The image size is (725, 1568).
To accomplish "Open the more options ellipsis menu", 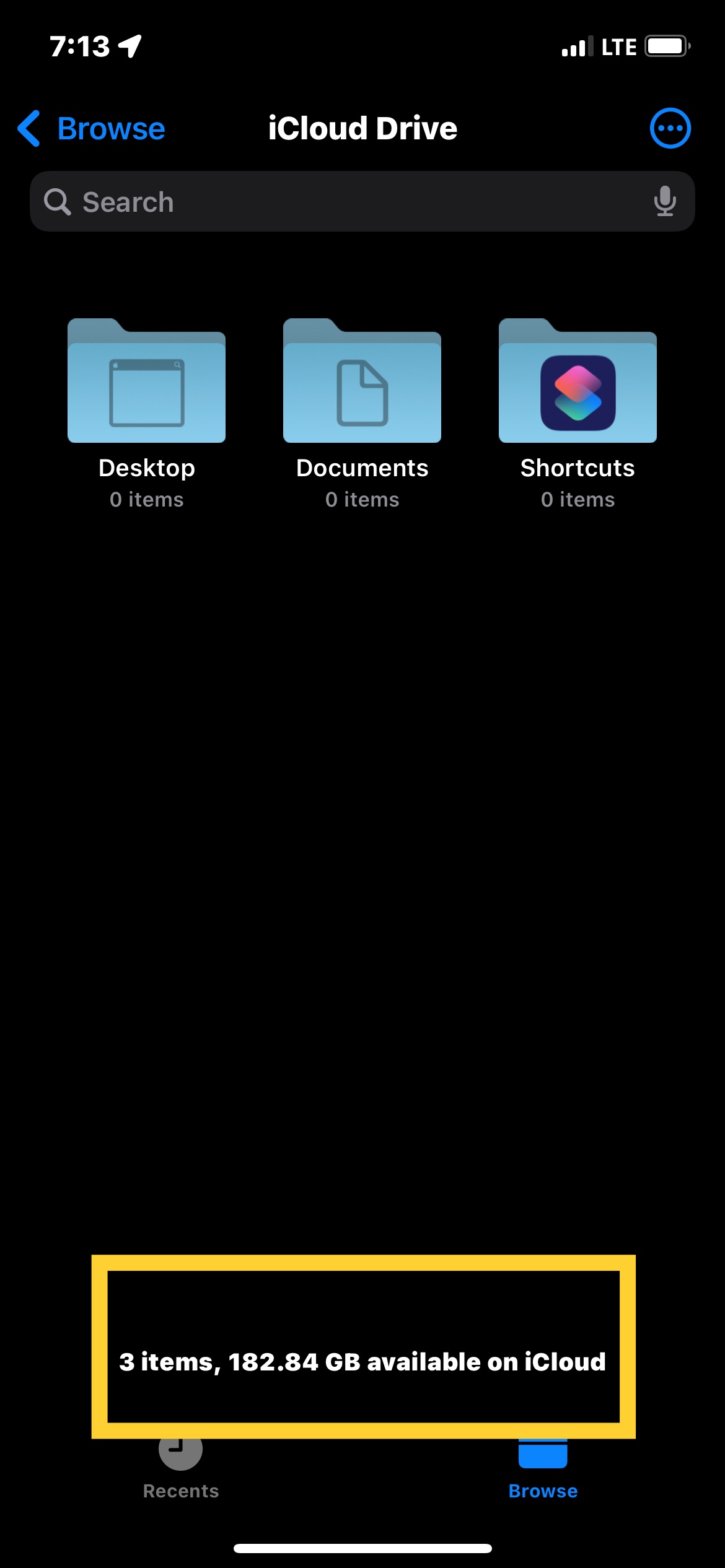I will (x=670, y=128).
